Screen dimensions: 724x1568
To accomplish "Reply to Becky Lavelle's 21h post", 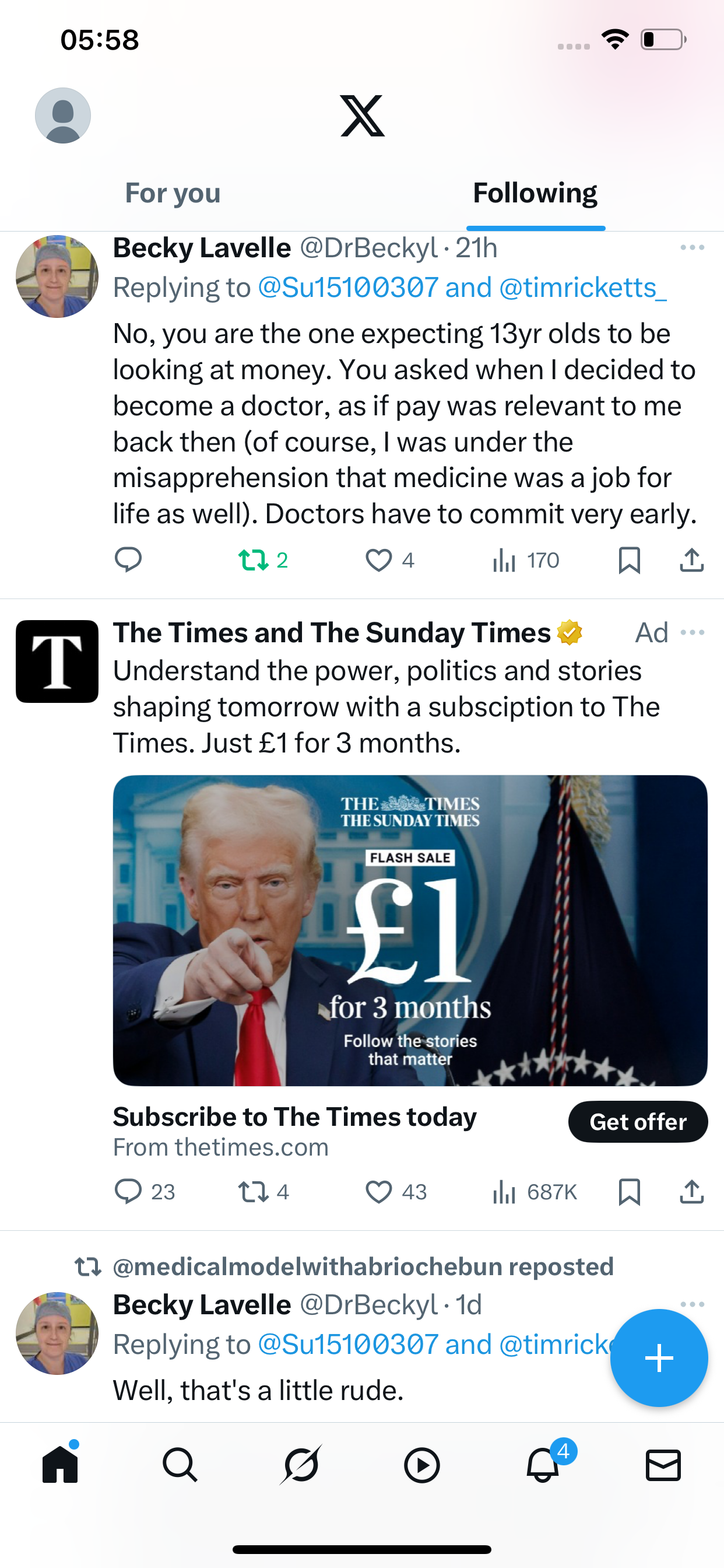I will click(x=128, y=560).
